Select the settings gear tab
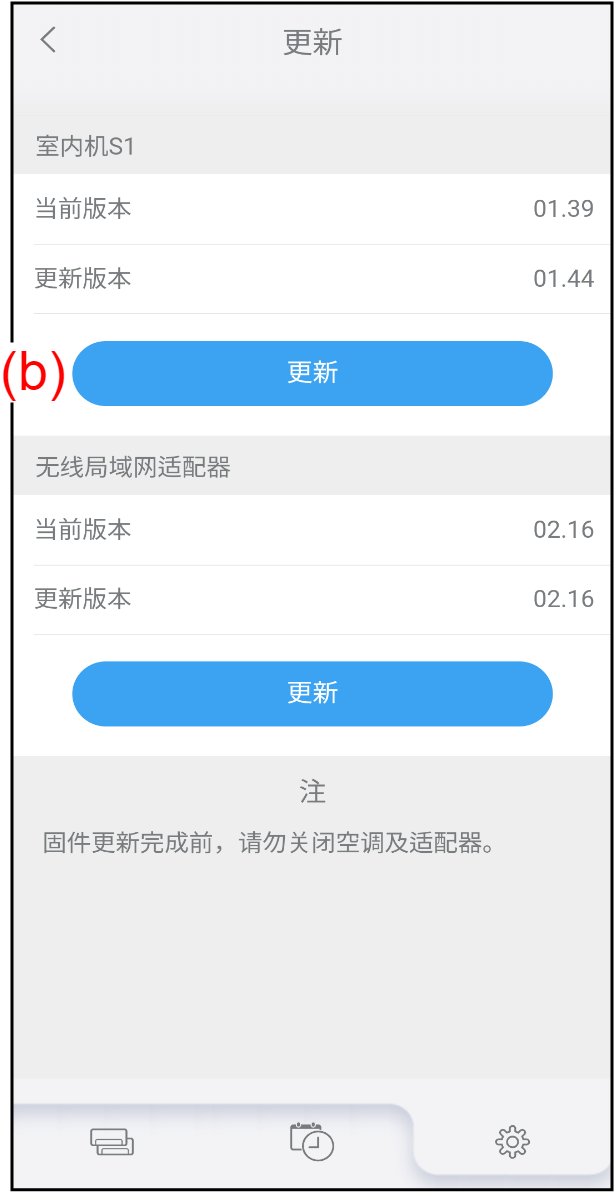This screenshot has height=1194, width=616. [x=512, y=1141]
